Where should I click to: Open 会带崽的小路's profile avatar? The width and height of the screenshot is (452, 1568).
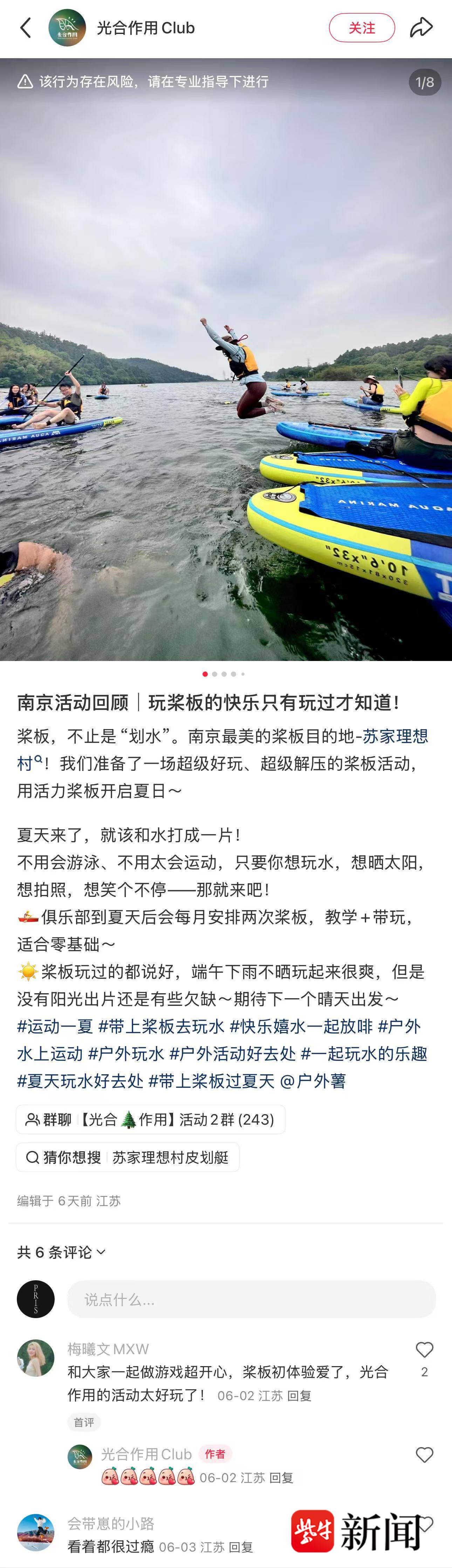point(35,1532)
